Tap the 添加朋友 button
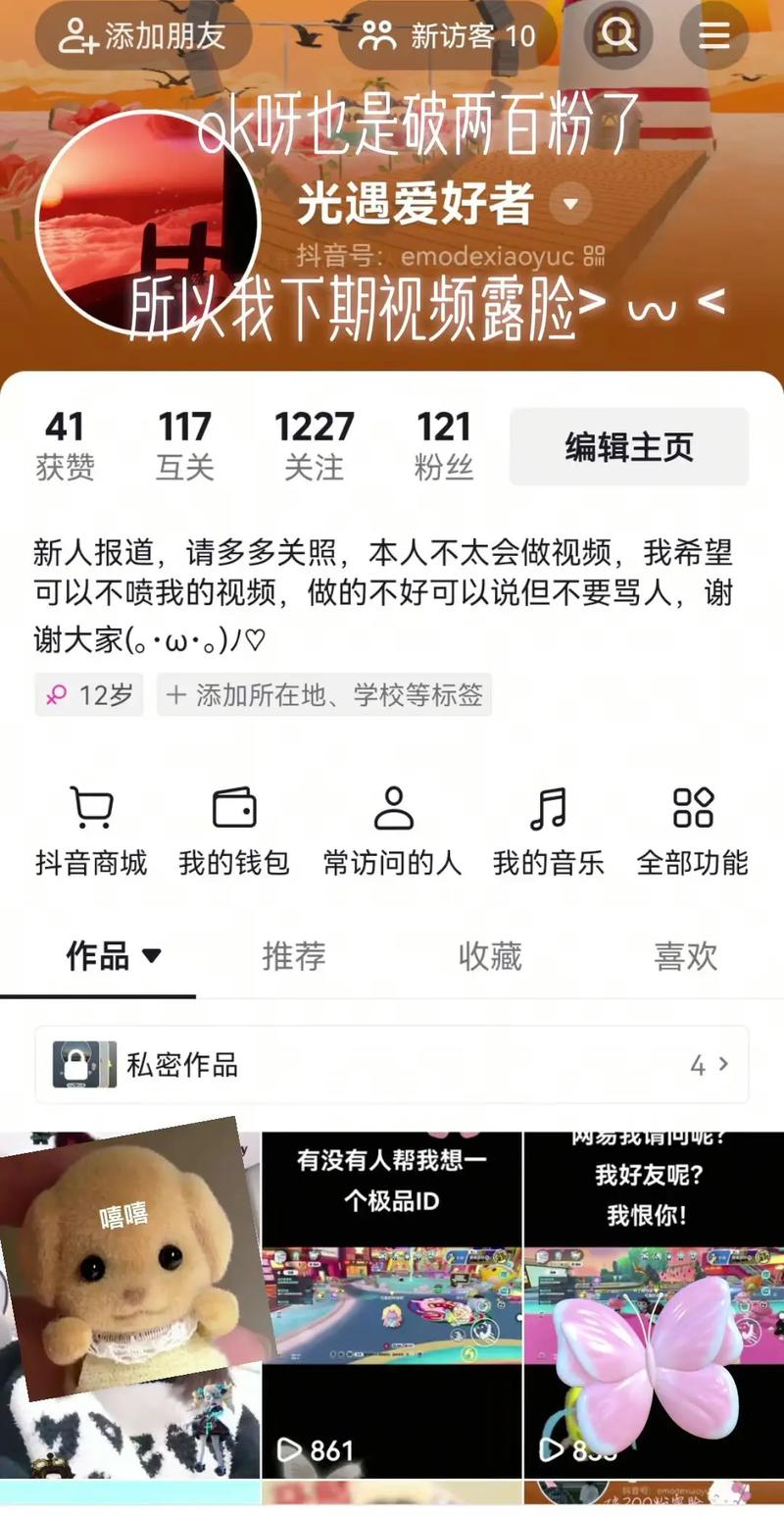This screenshot has width=784, height=1517. click(x=143, y=36)
